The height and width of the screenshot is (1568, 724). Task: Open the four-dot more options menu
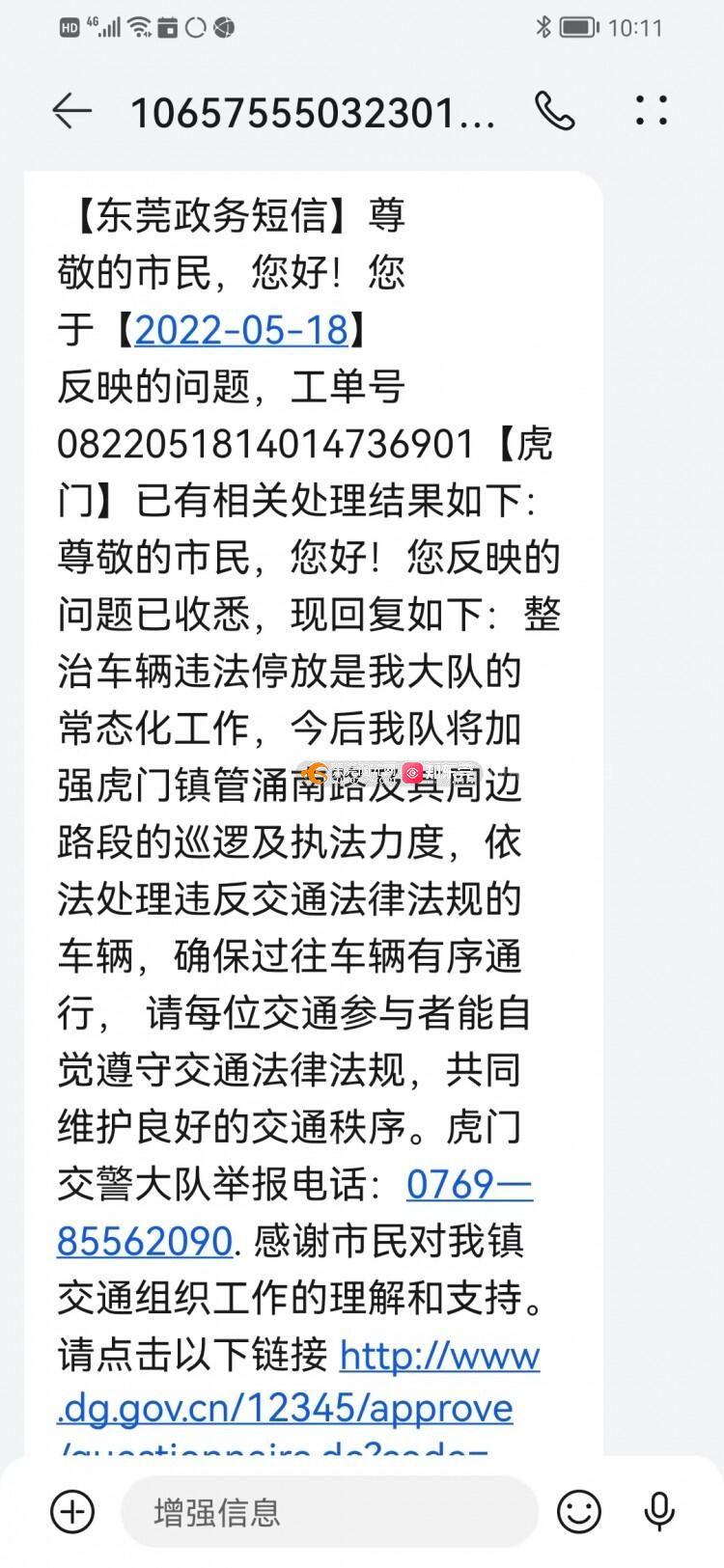(x=652, y=111)
